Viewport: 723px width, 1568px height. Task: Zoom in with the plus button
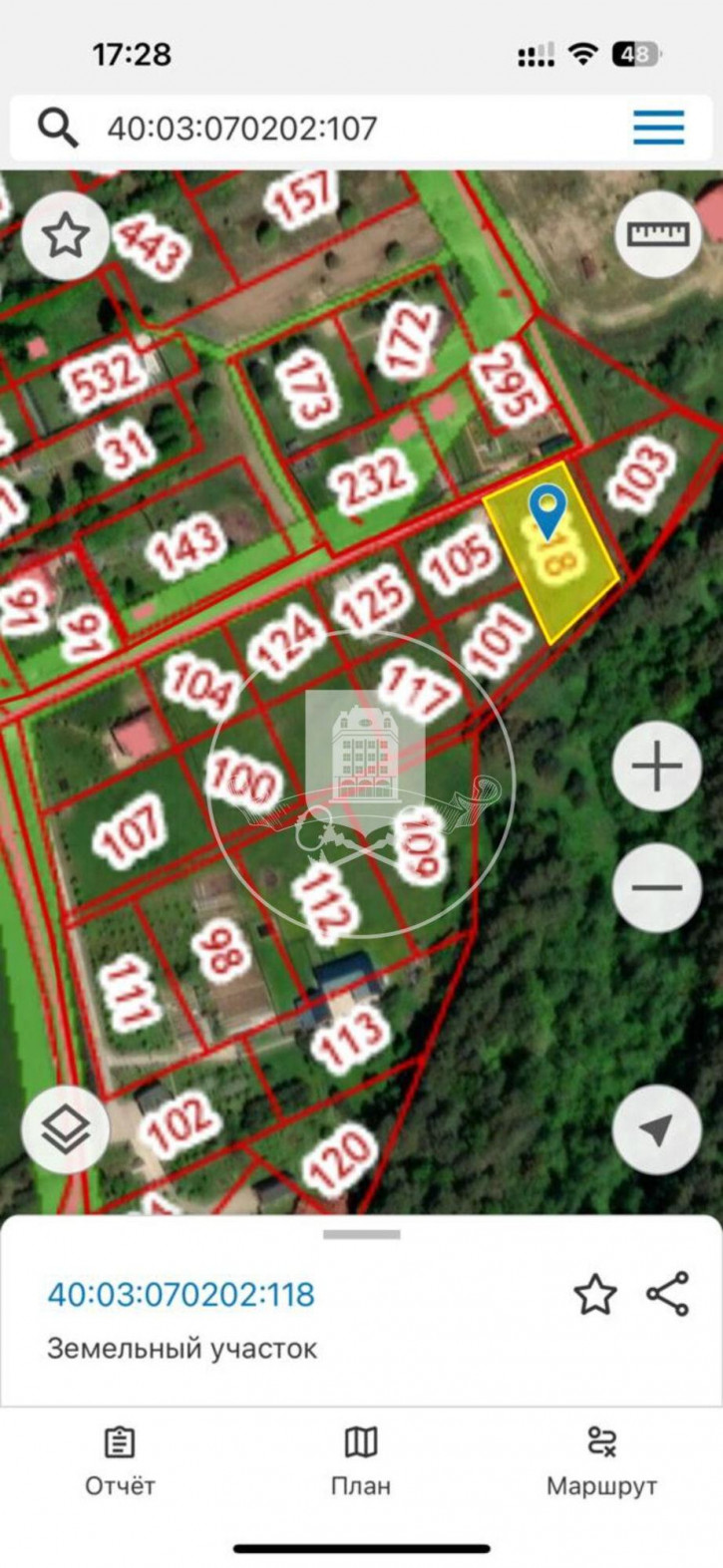click(656, 767)
